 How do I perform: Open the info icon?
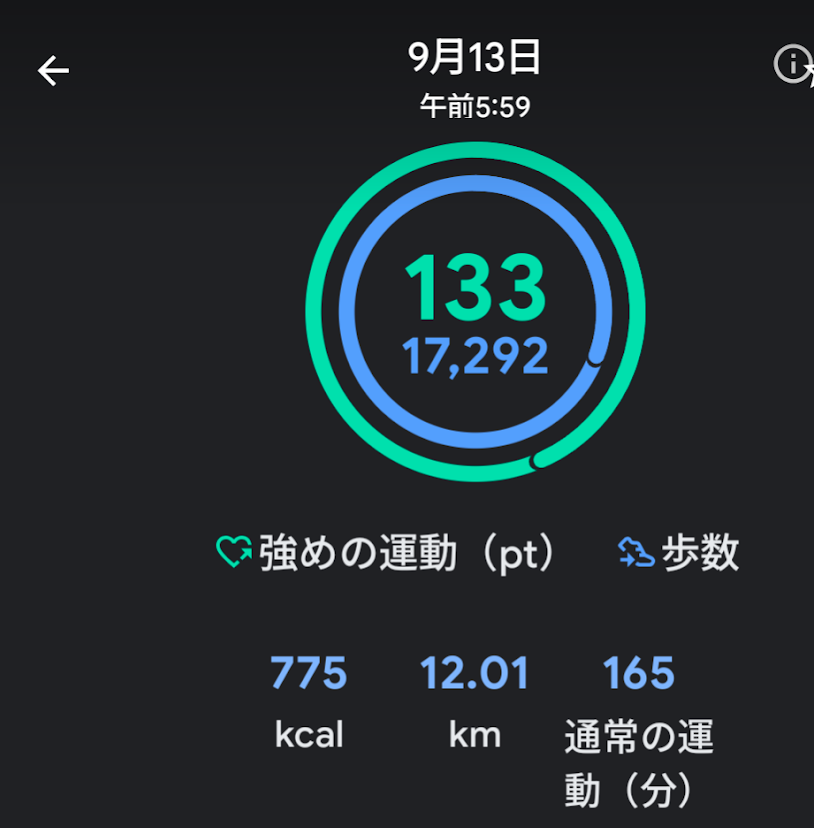[x=792, y=65]
